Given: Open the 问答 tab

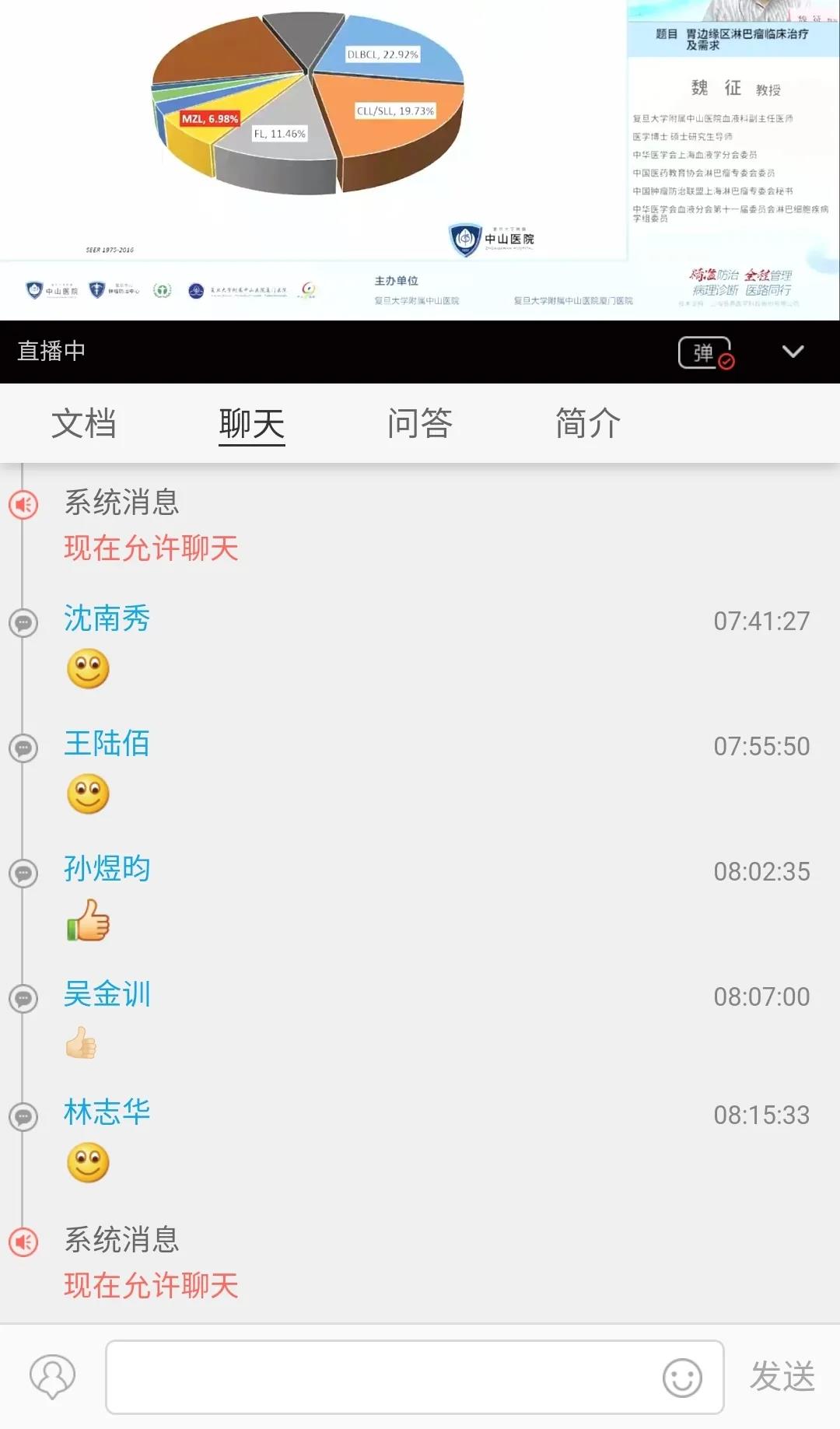Looking at the screenshot, I should pos(420,424).
